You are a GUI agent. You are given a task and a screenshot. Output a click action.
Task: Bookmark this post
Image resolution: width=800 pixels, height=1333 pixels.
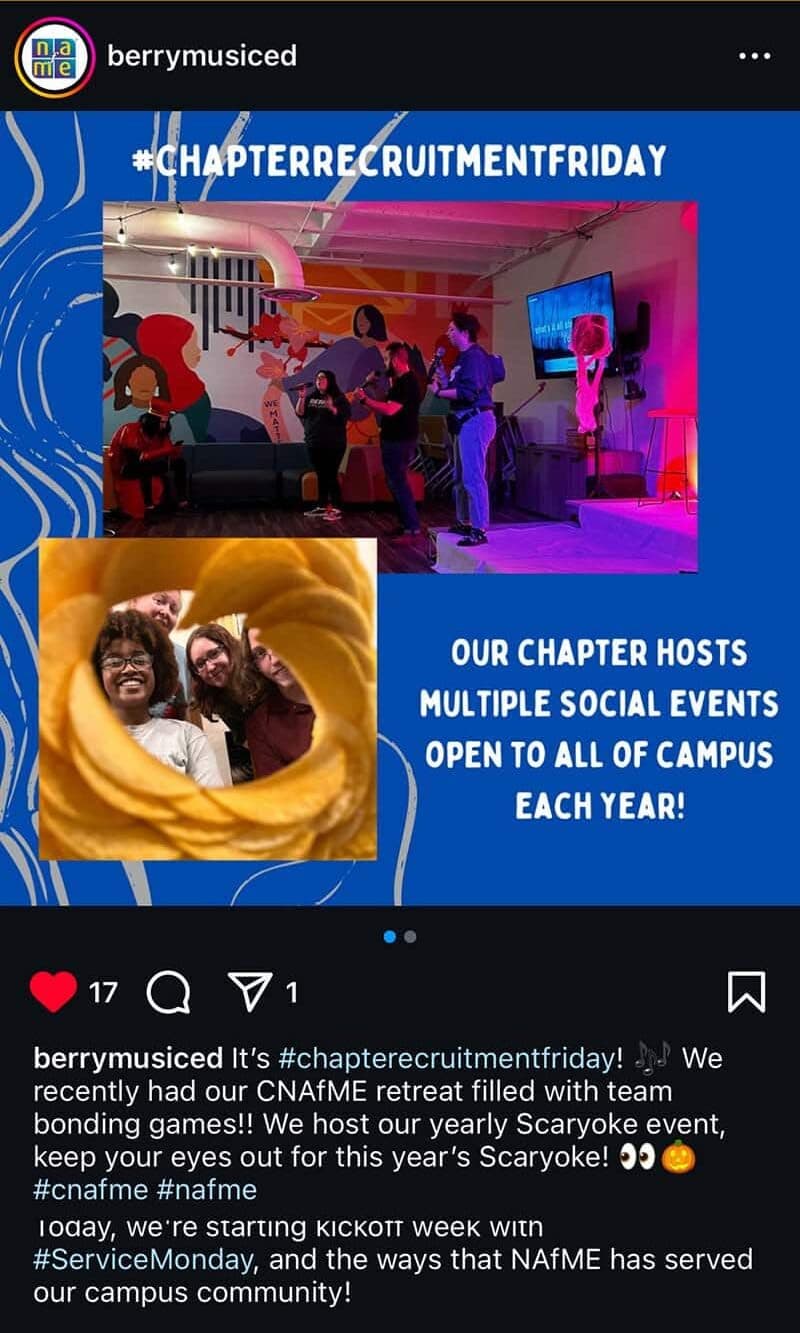746,992
